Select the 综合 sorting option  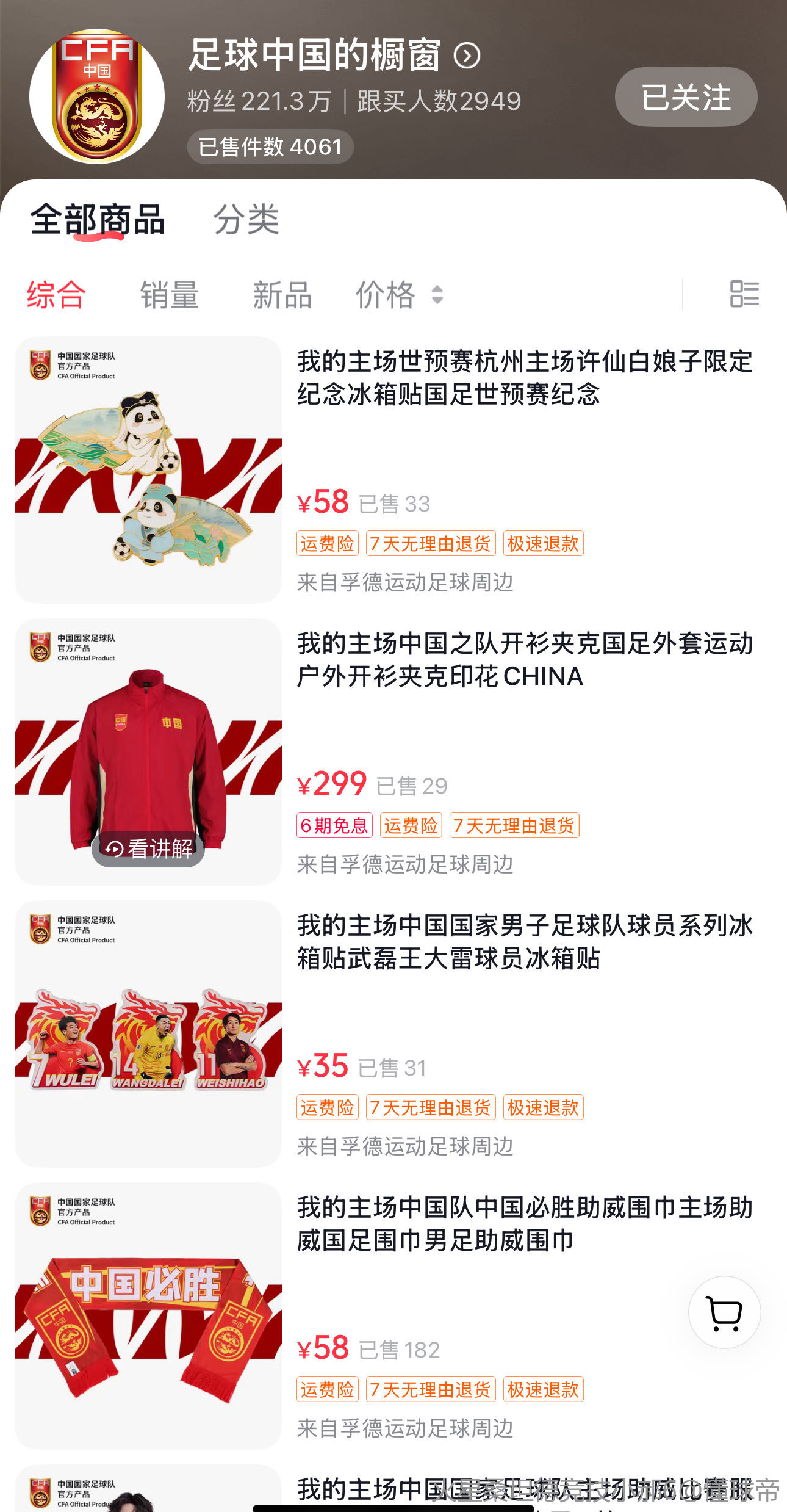(x=56, y=295)
